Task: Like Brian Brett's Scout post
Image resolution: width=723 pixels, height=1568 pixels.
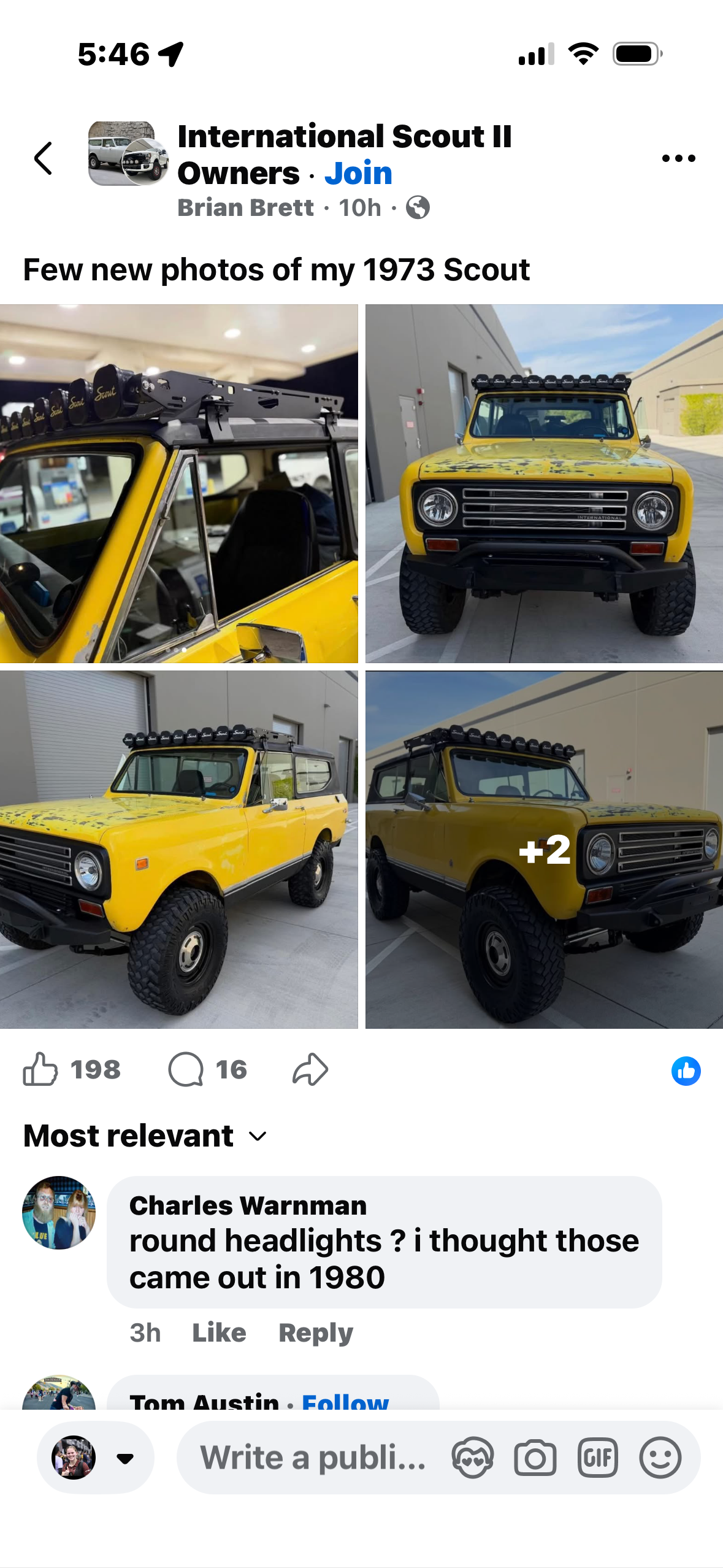Action: click(x=40, y=1069)
